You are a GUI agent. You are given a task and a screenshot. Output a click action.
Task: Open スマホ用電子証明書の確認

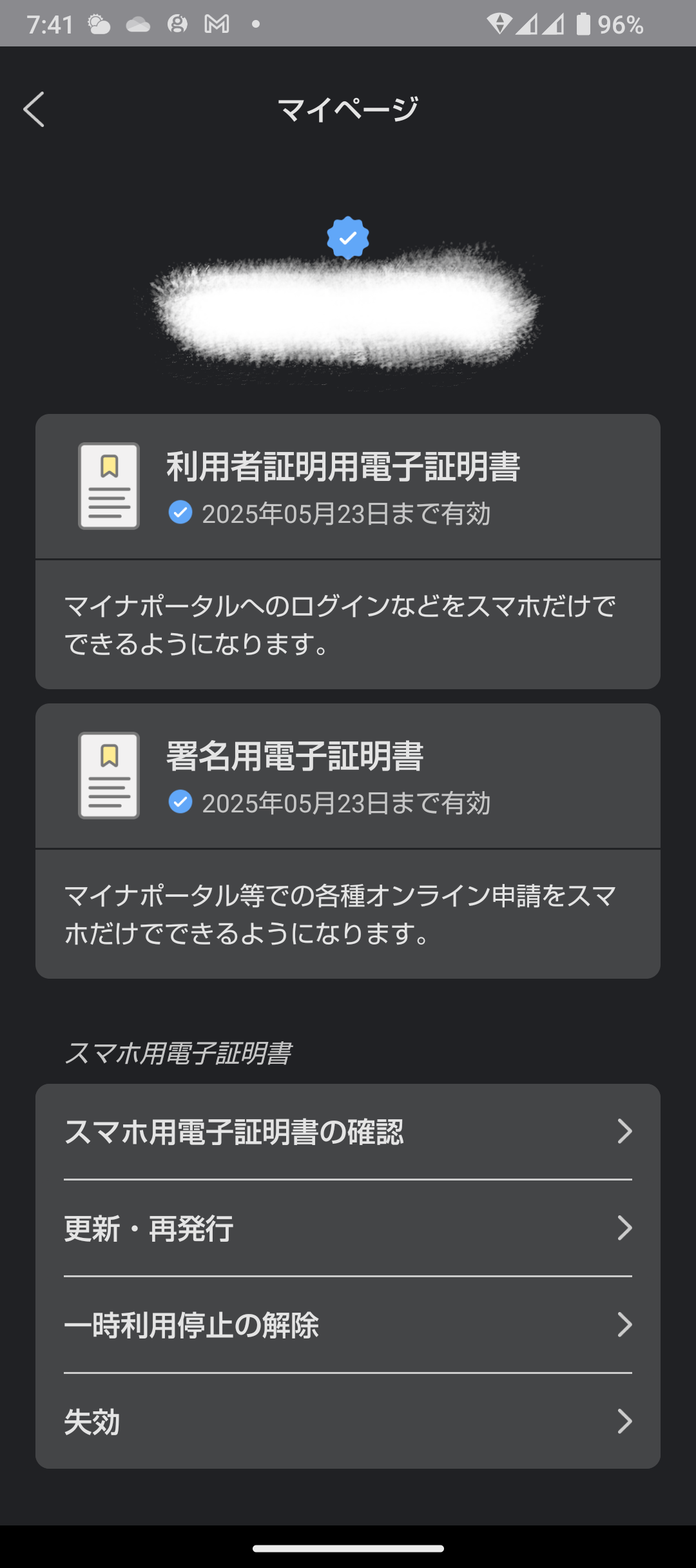[x=348, y=1132]
